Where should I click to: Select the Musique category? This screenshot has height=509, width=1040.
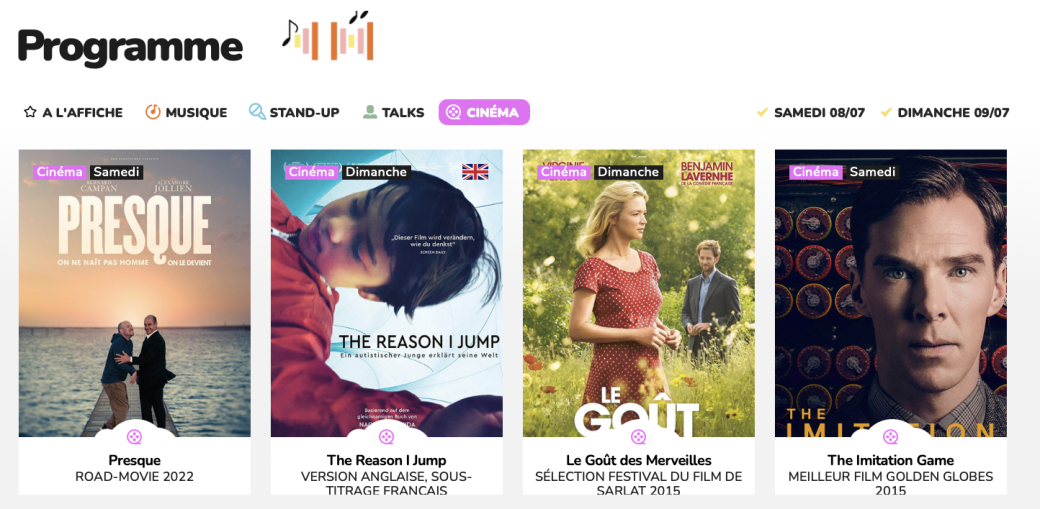tap(186, 113)
